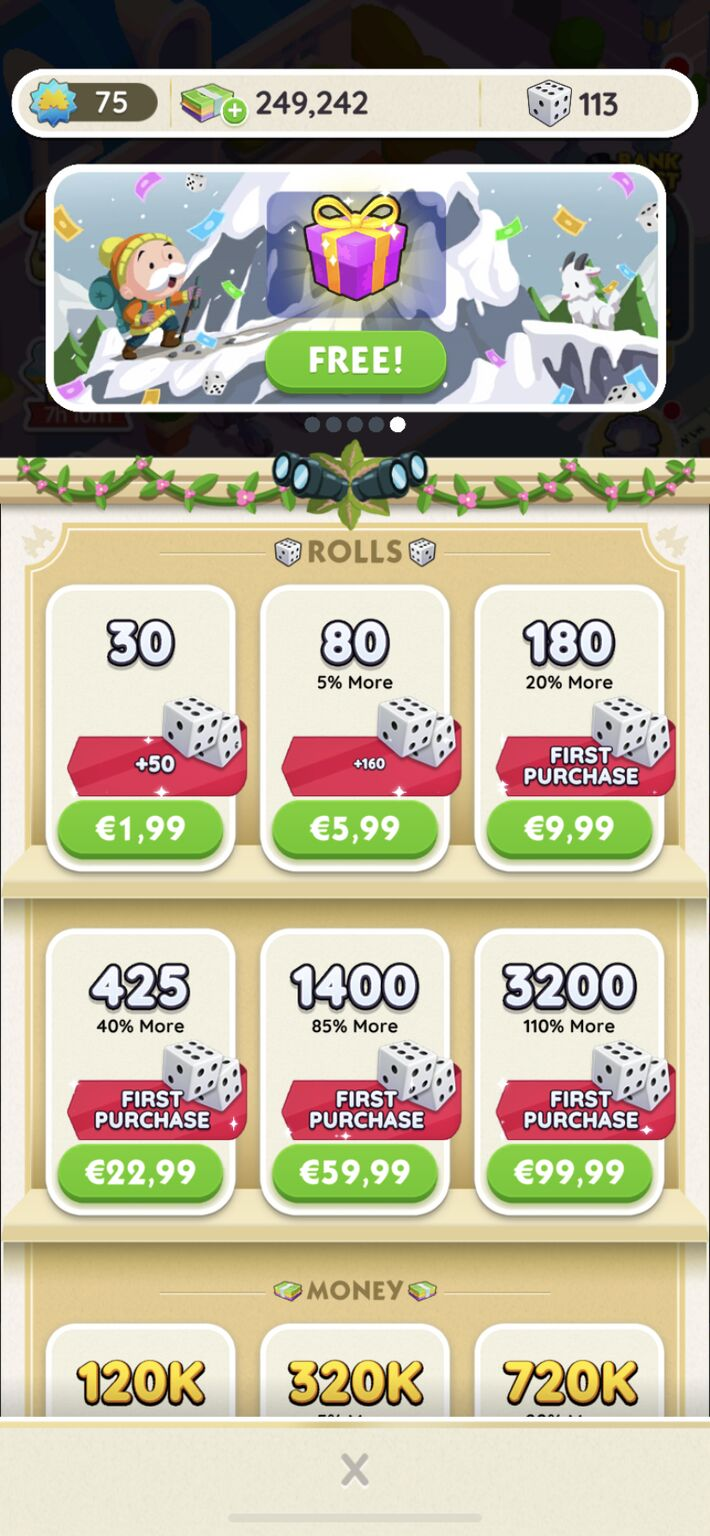Buy 30 rolls for €1,99
This screenshot has height=1536, width=710.
tap(140, 828)
